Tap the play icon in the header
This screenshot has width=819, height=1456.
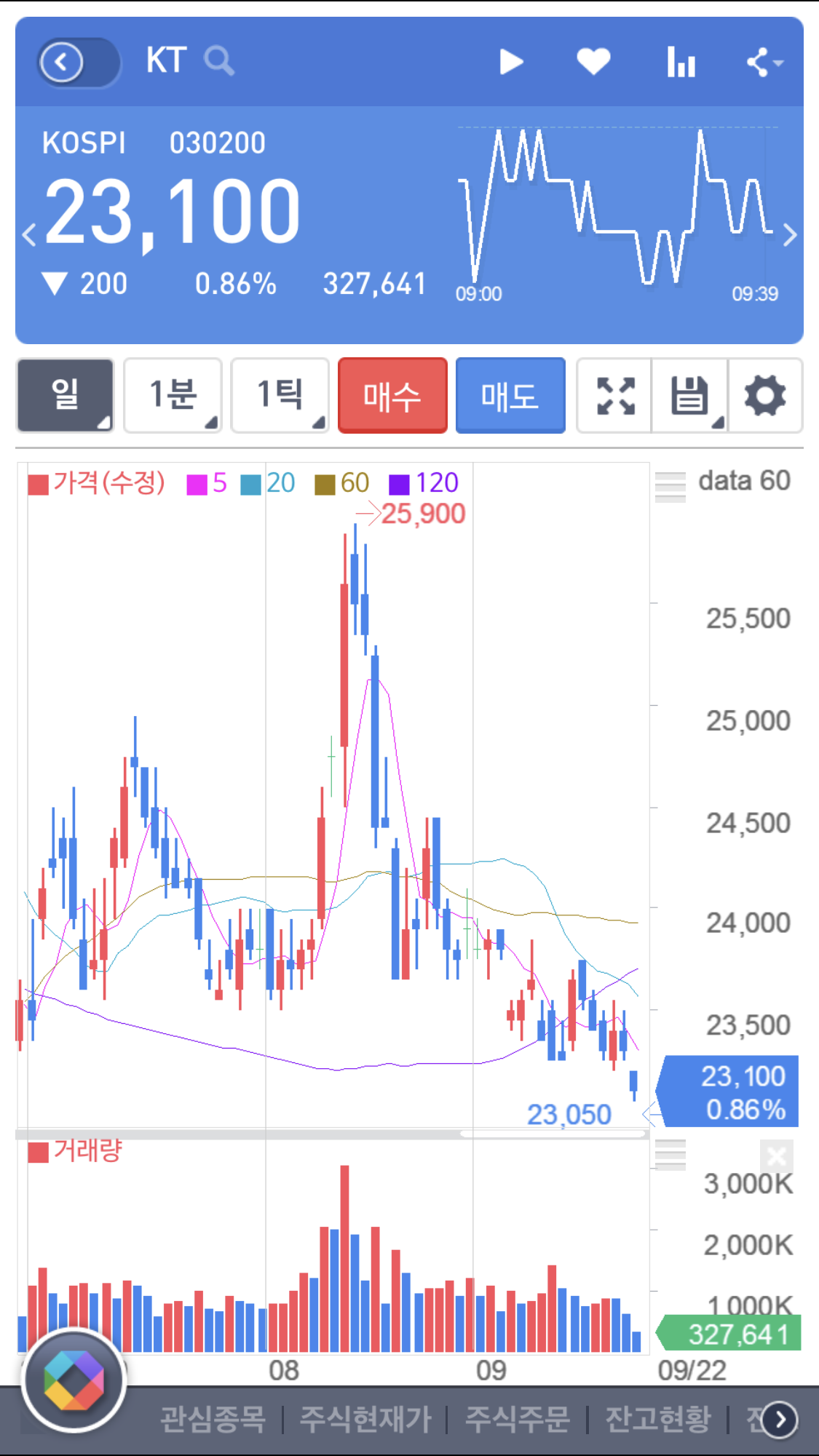[511, 63]
